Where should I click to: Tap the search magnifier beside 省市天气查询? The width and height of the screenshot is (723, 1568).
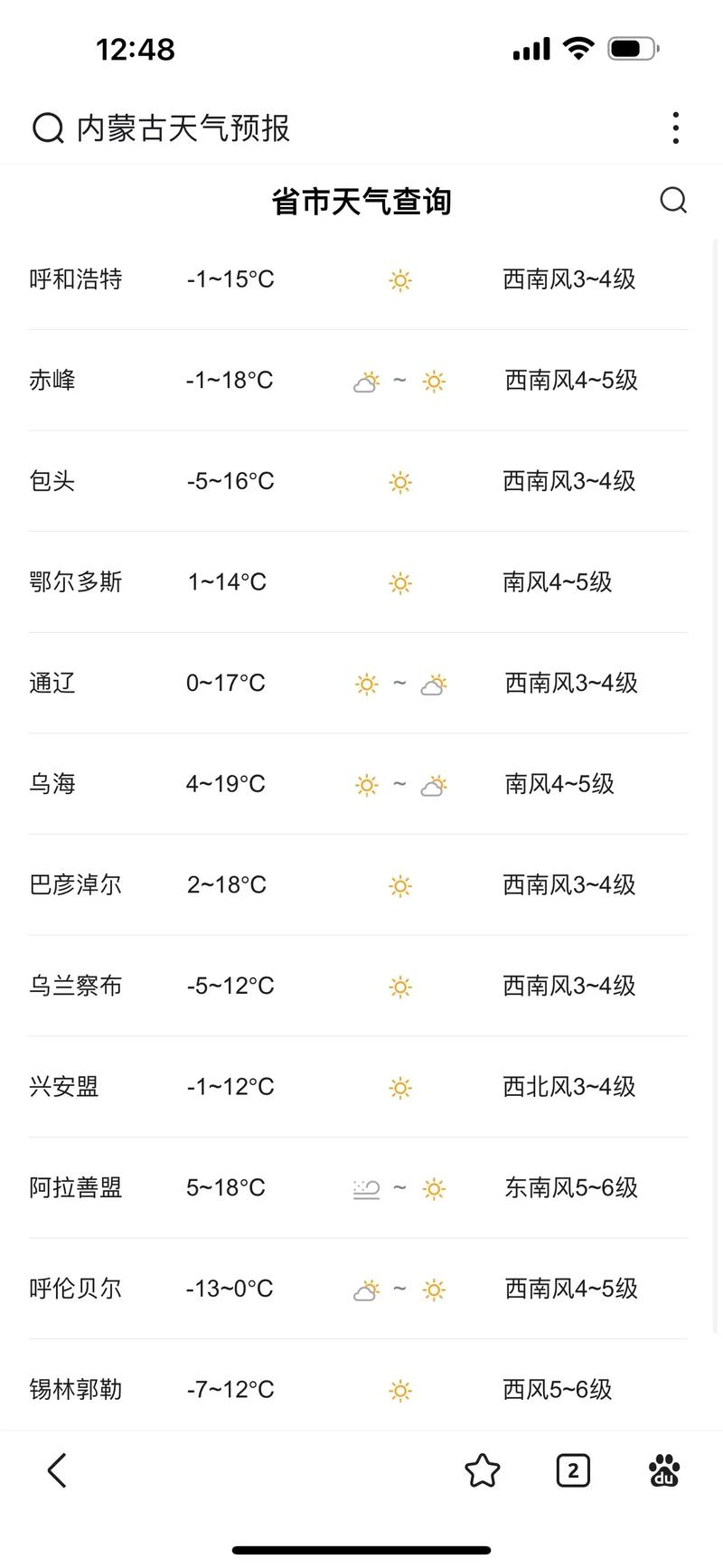pyautogui.click(x=672, y=201)
